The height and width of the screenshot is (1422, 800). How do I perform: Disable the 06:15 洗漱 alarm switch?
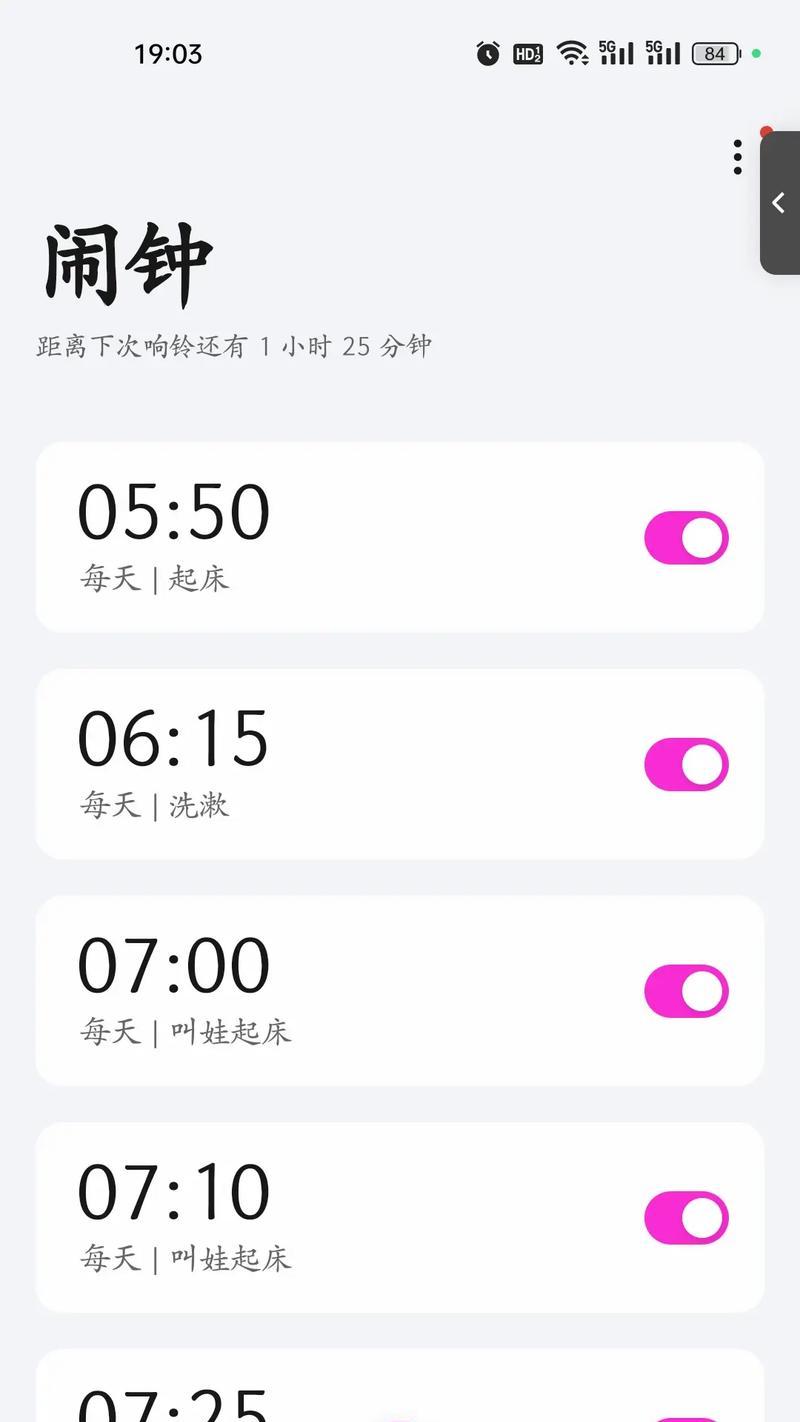686,765
